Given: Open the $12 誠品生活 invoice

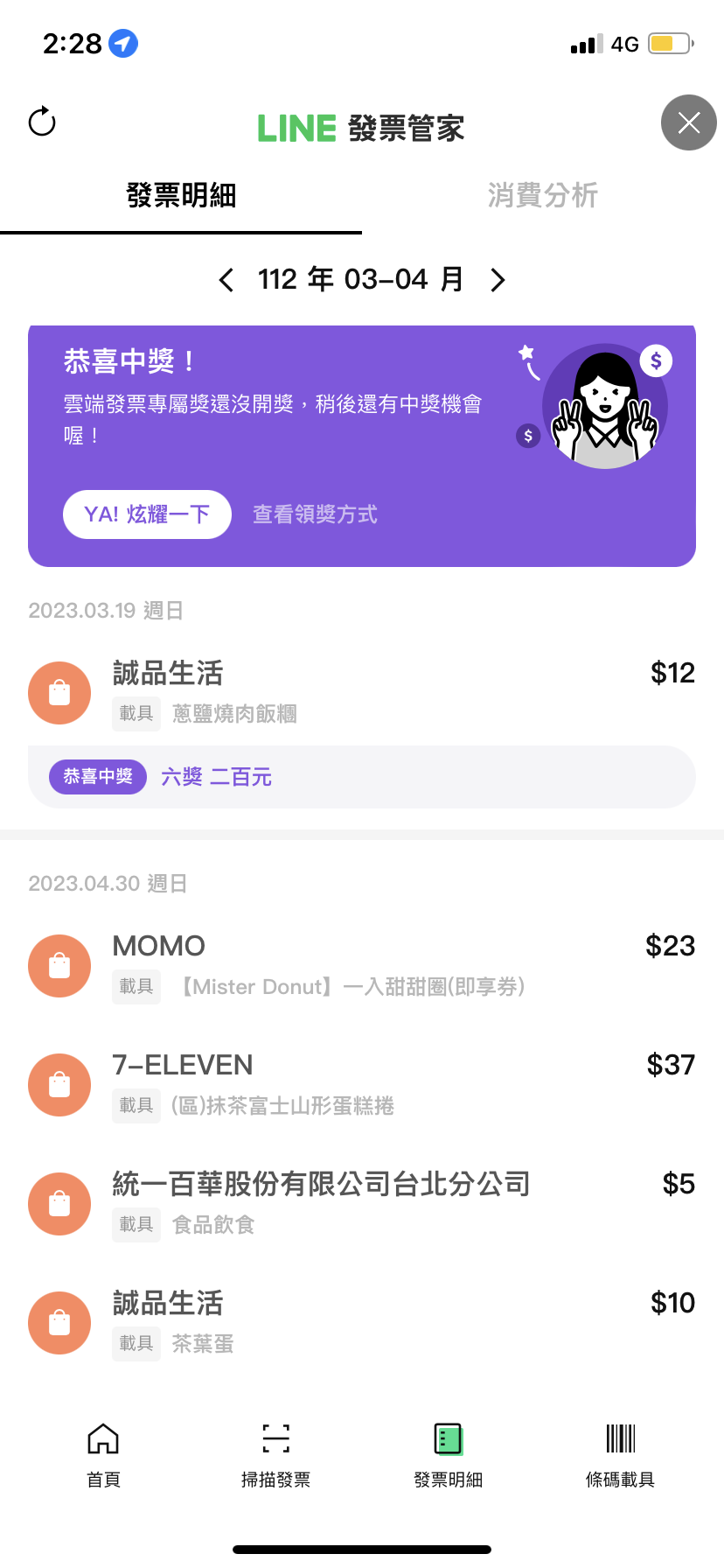Looking at the screenshot, I should pos(362,693).
